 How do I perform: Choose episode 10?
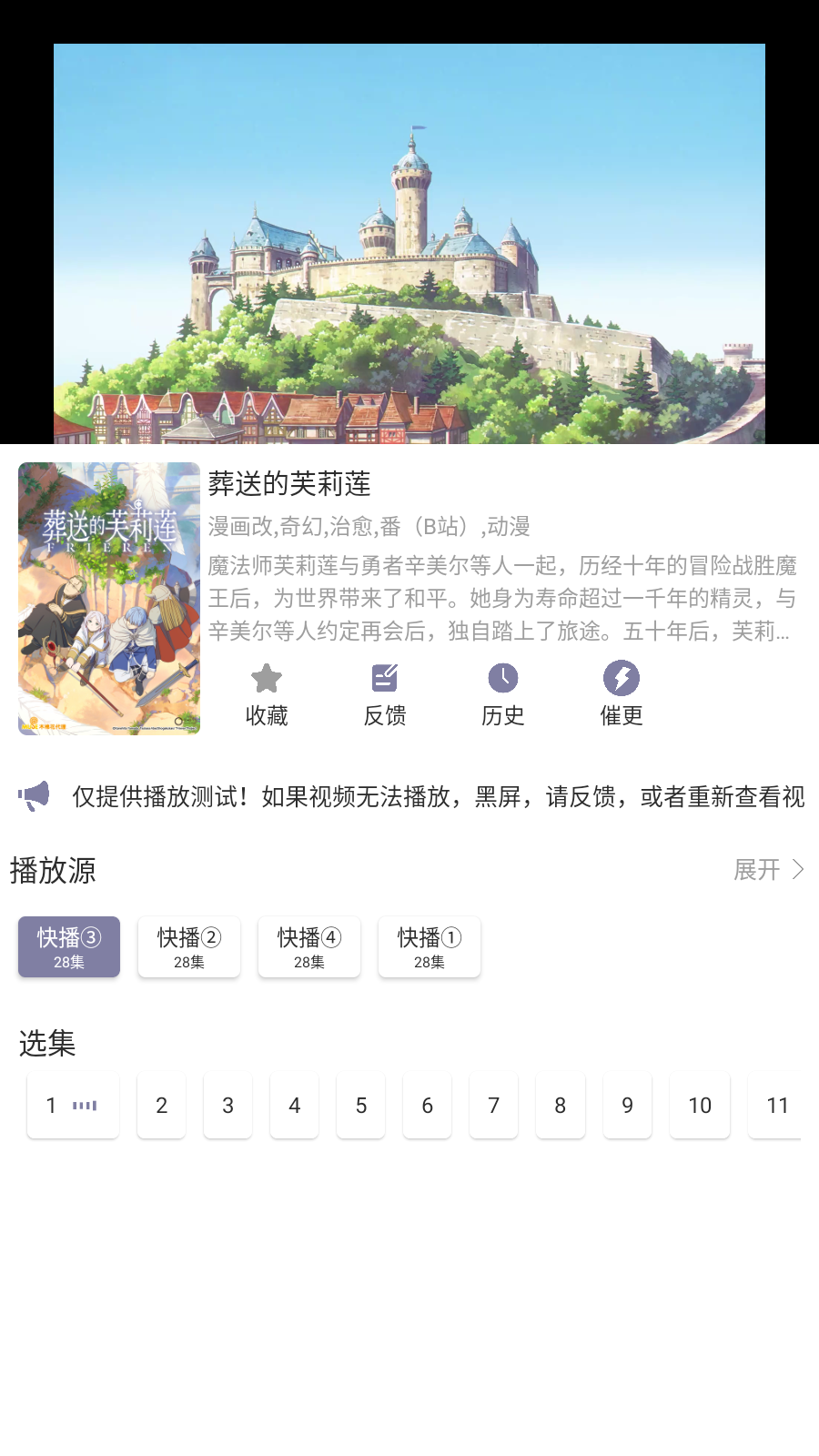pos(700,1106)
